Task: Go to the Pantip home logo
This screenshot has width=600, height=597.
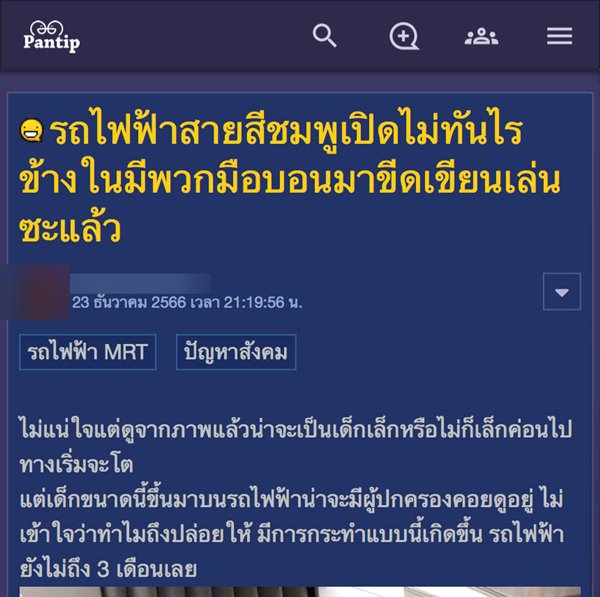Action: (x=52, y=37)
